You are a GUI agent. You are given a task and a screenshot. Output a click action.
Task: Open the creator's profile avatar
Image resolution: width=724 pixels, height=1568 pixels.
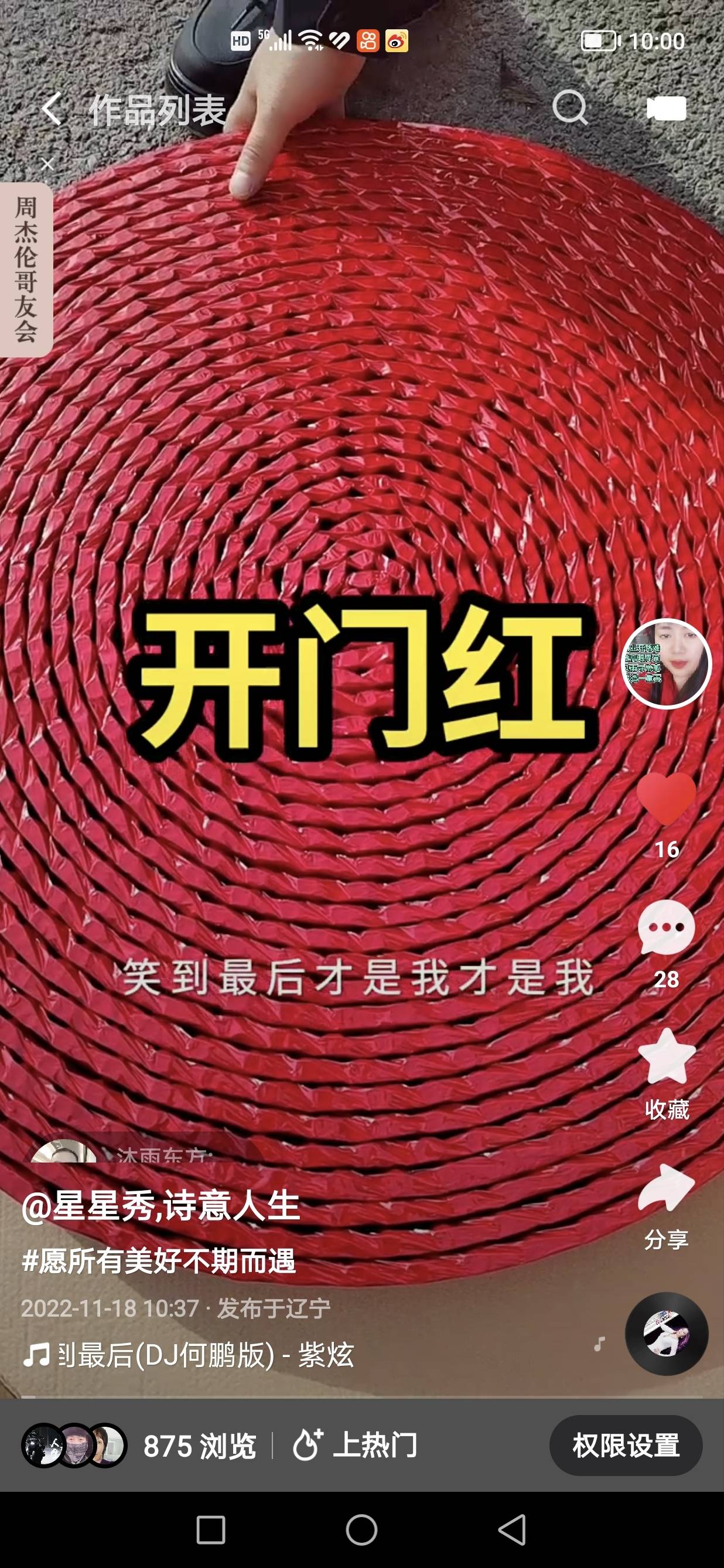click(665, 663)
